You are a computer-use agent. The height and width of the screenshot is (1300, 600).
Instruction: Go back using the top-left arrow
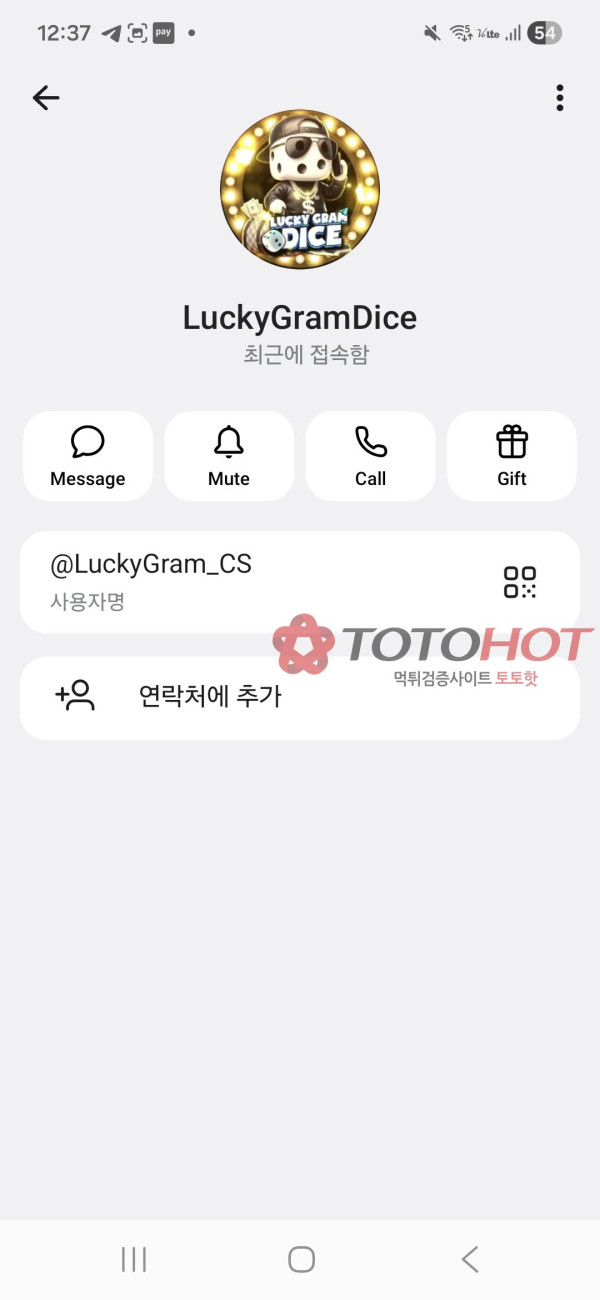[x=46, y=97]
